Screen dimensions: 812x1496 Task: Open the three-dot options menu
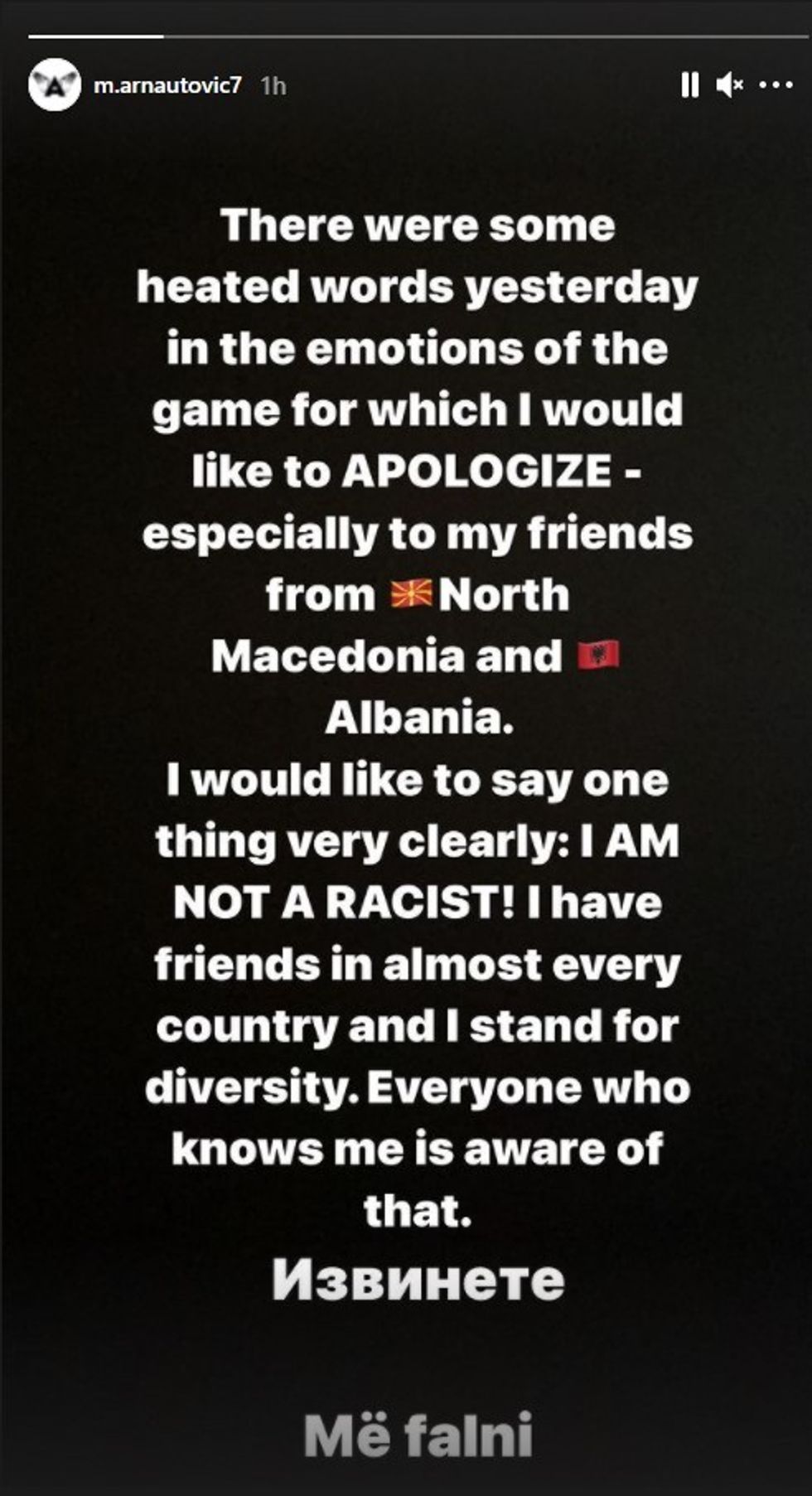coord(776,85)
